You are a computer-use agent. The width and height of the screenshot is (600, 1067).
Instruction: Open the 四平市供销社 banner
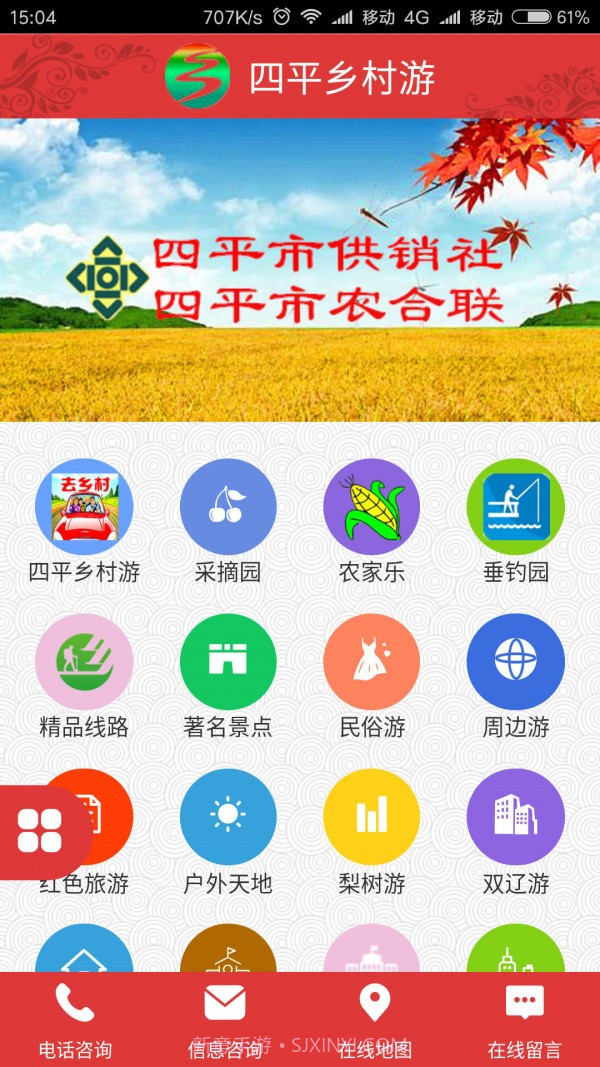tap(300, 270)
